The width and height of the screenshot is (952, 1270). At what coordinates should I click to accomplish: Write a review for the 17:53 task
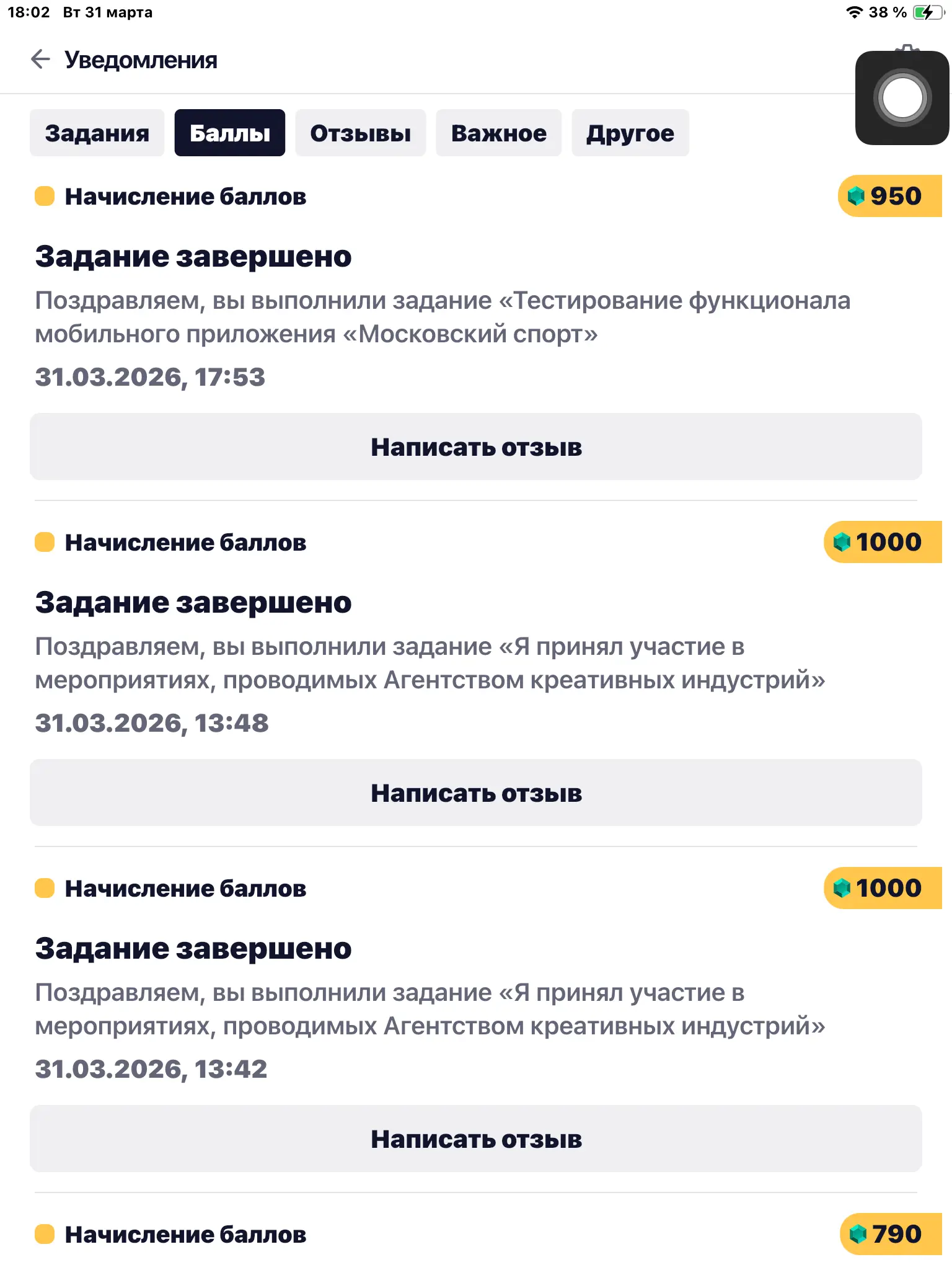pos(476,446)
